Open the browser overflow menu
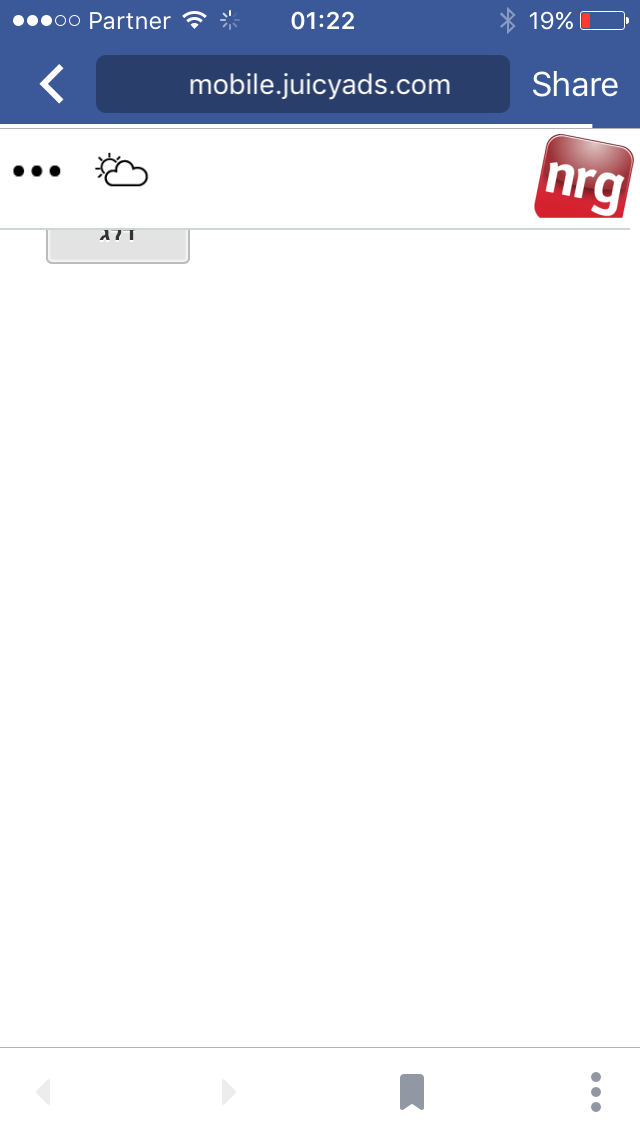This screenshot has width=640, height=1136. (x=596, y=1092)
